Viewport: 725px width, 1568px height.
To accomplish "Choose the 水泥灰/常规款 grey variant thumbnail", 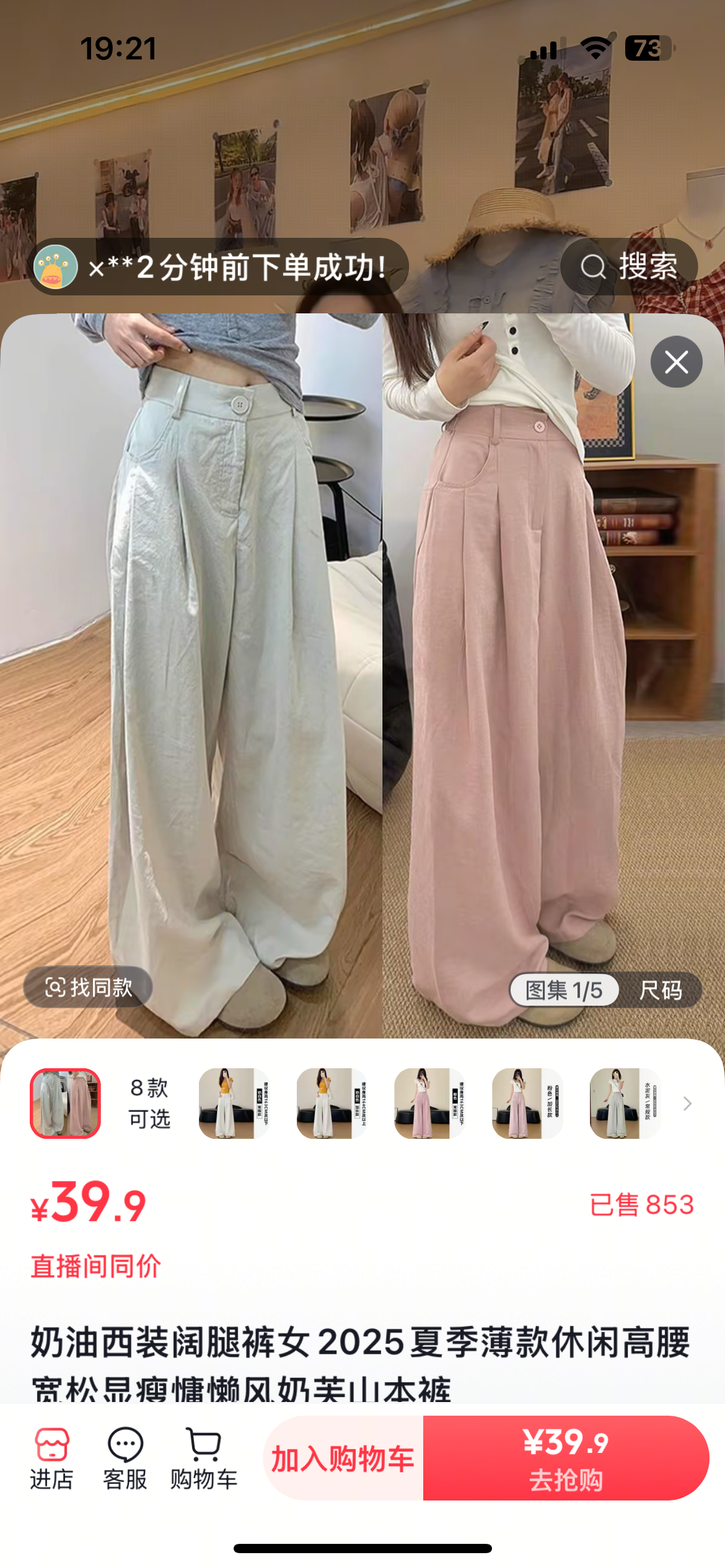I will [625, 1104].
